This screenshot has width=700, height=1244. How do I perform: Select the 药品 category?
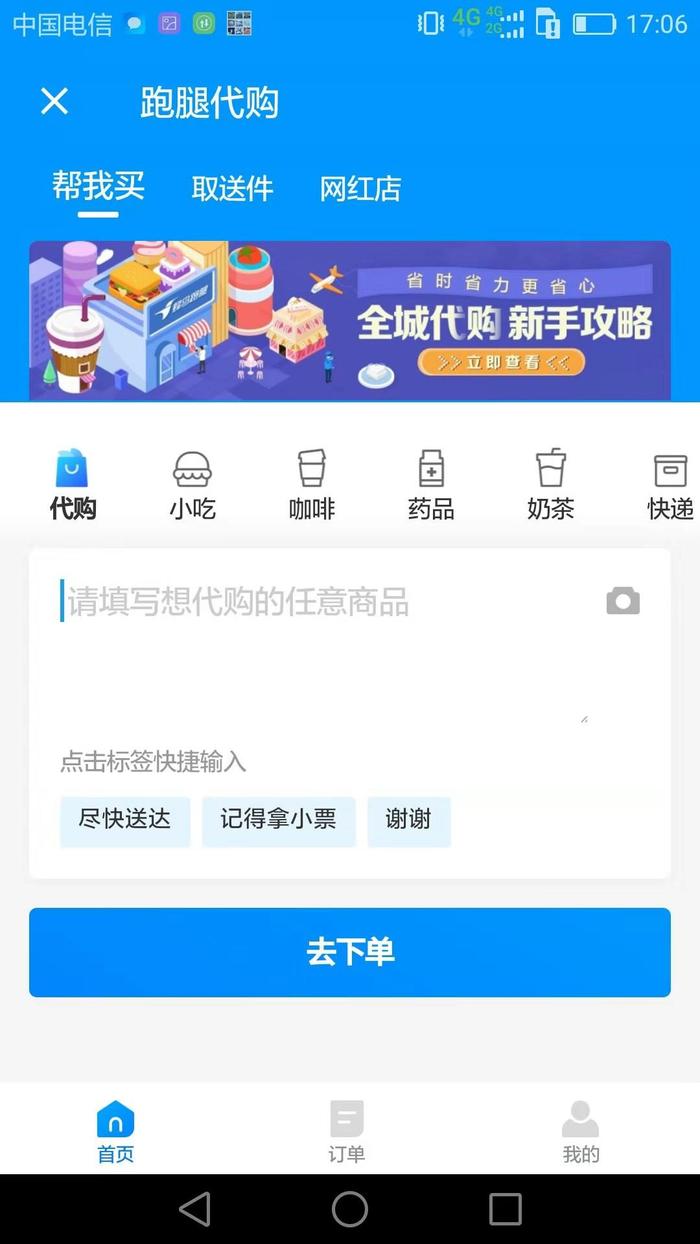point(431,485)
